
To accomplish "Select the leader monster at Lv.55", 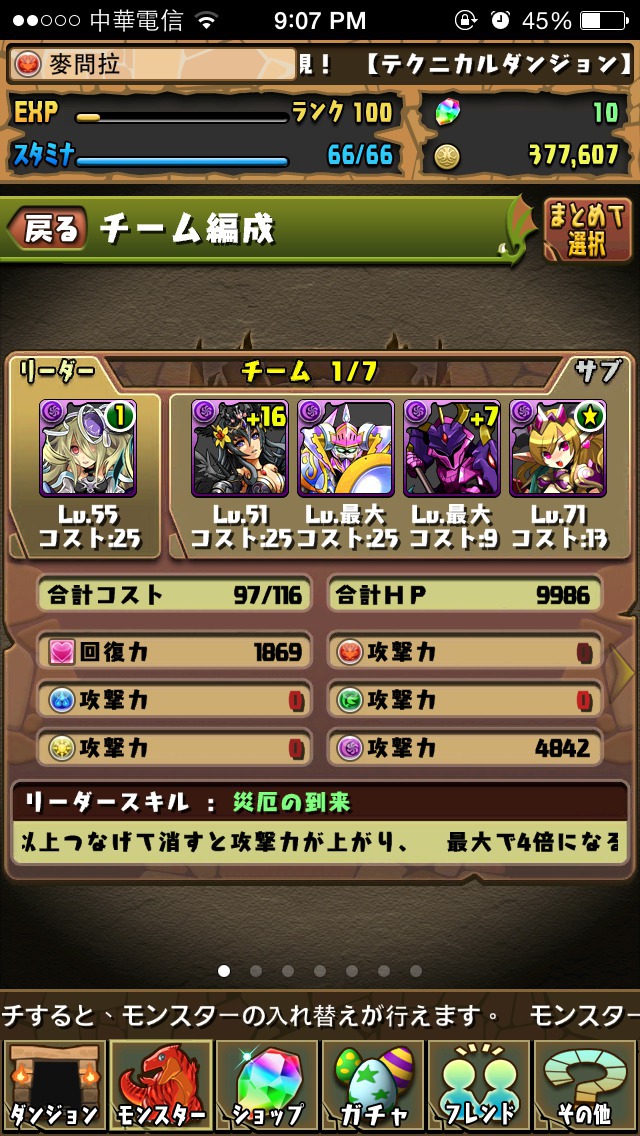I will point(88,447).
